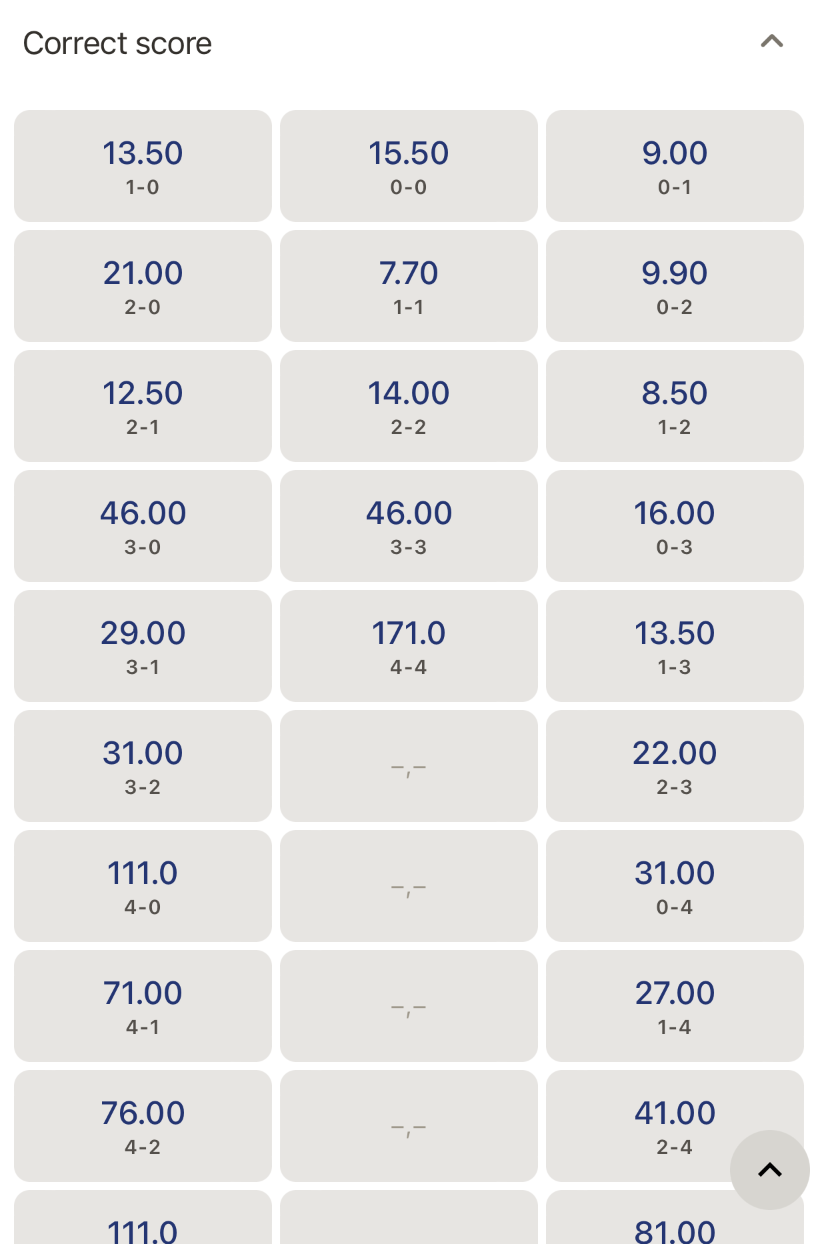Select 1-0 at odds 13.50
Screen dimensions: 816x1244
(x=142, y=165)
